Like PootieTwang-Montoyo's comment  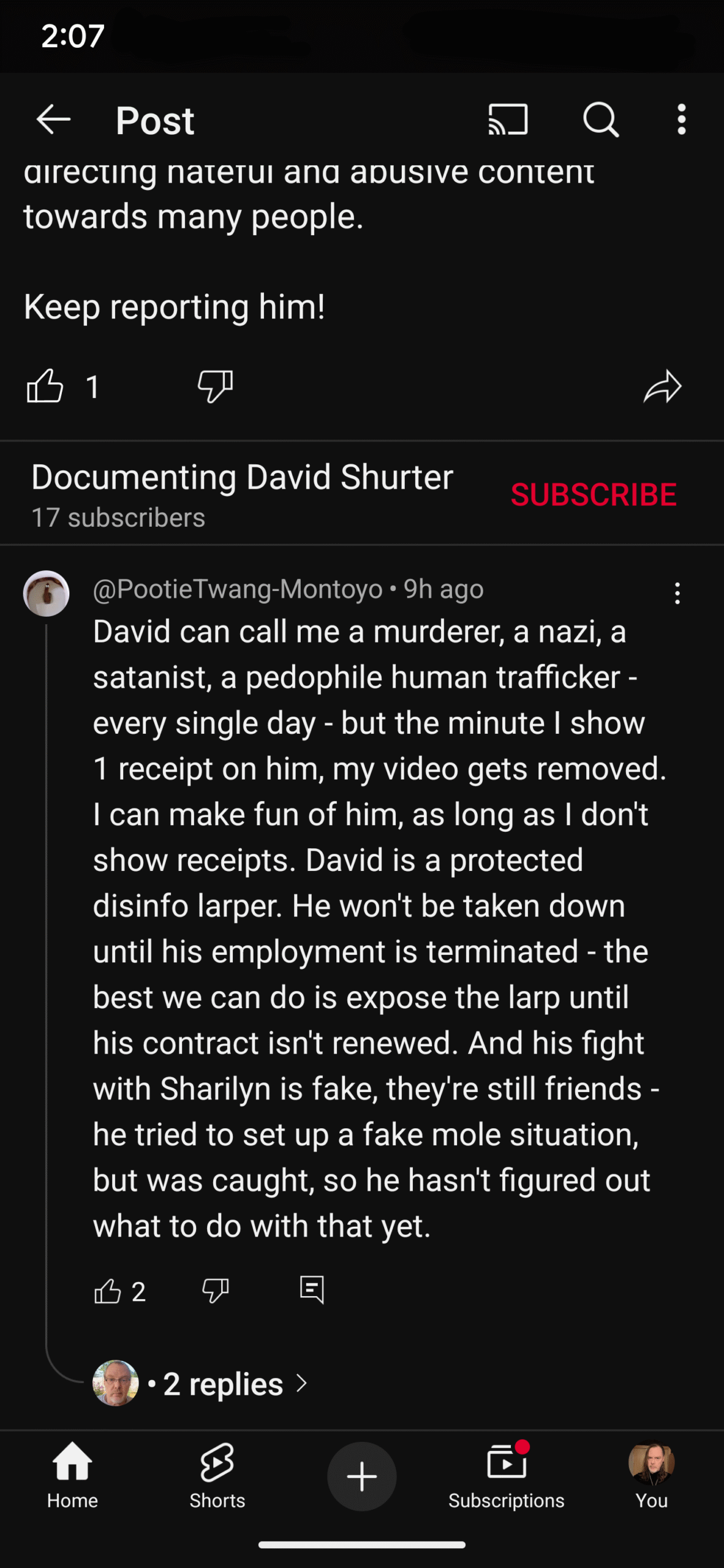pyautogui.click(x=108, y=1291)
